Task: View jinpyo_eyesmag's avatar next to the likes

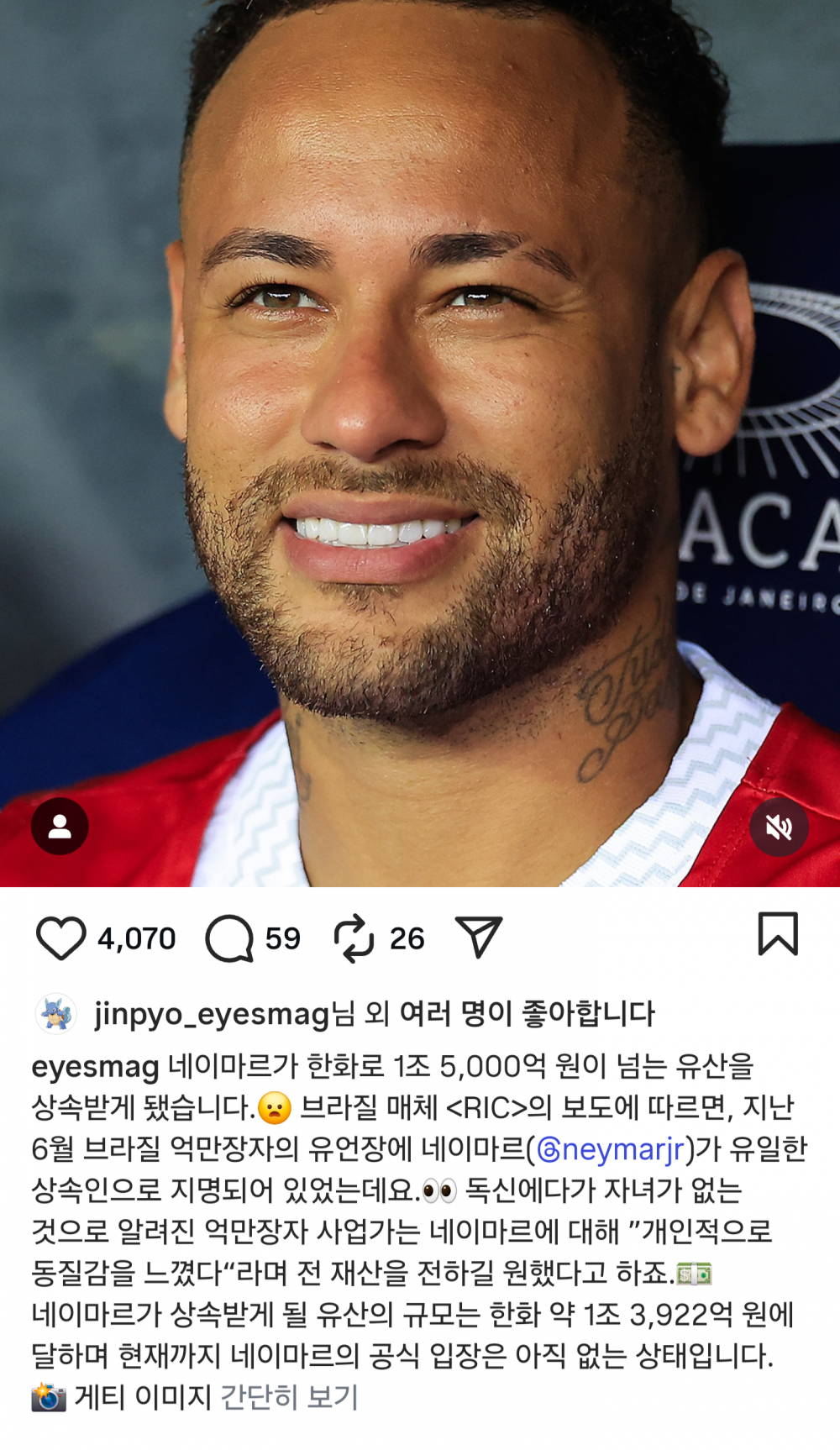Action: [x=56, y=1013]
